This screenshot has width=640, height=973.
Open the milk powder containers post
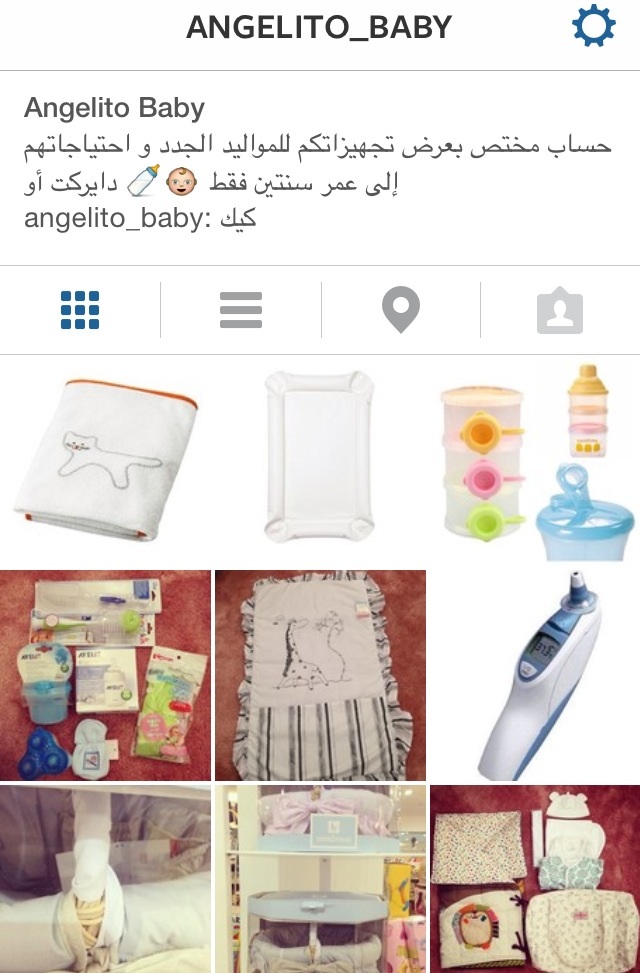click(534, 460)
